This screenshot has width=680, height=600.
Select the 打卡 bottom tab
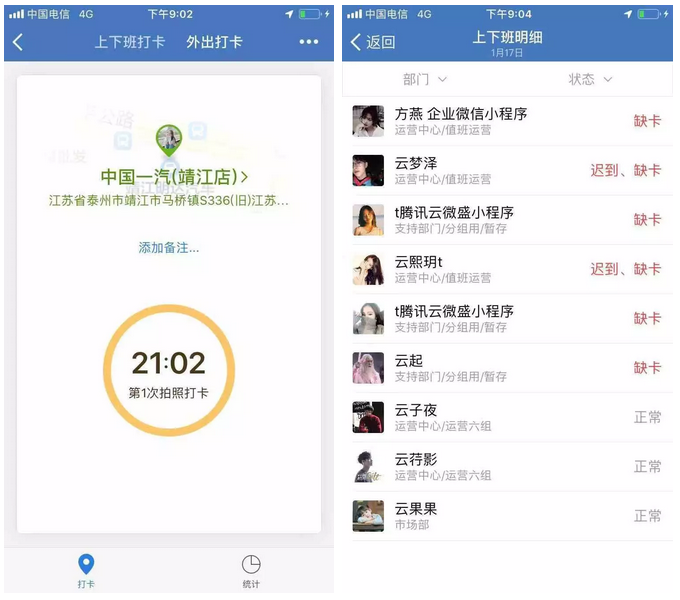click(87, 571)
